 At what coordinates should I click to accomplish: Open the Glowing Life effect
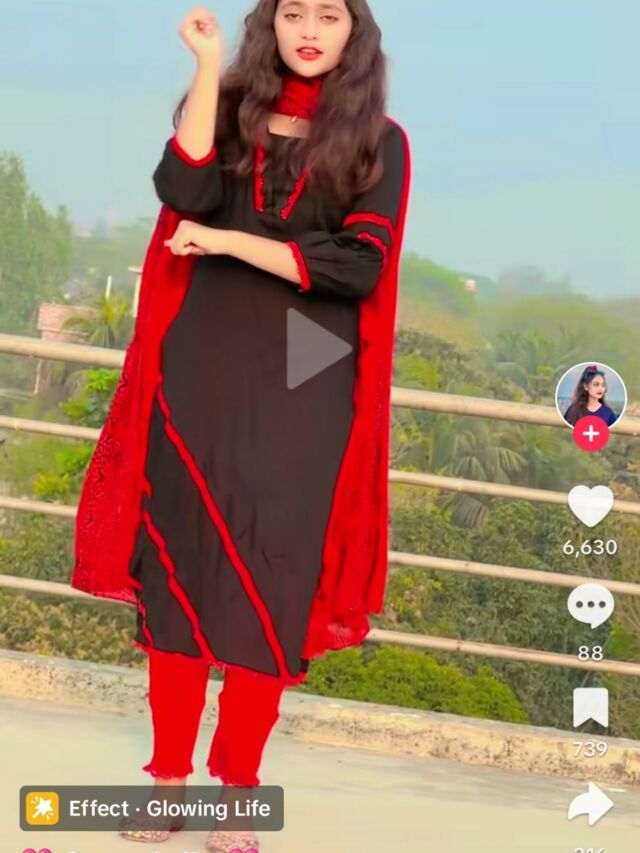(x=152, y=808)
